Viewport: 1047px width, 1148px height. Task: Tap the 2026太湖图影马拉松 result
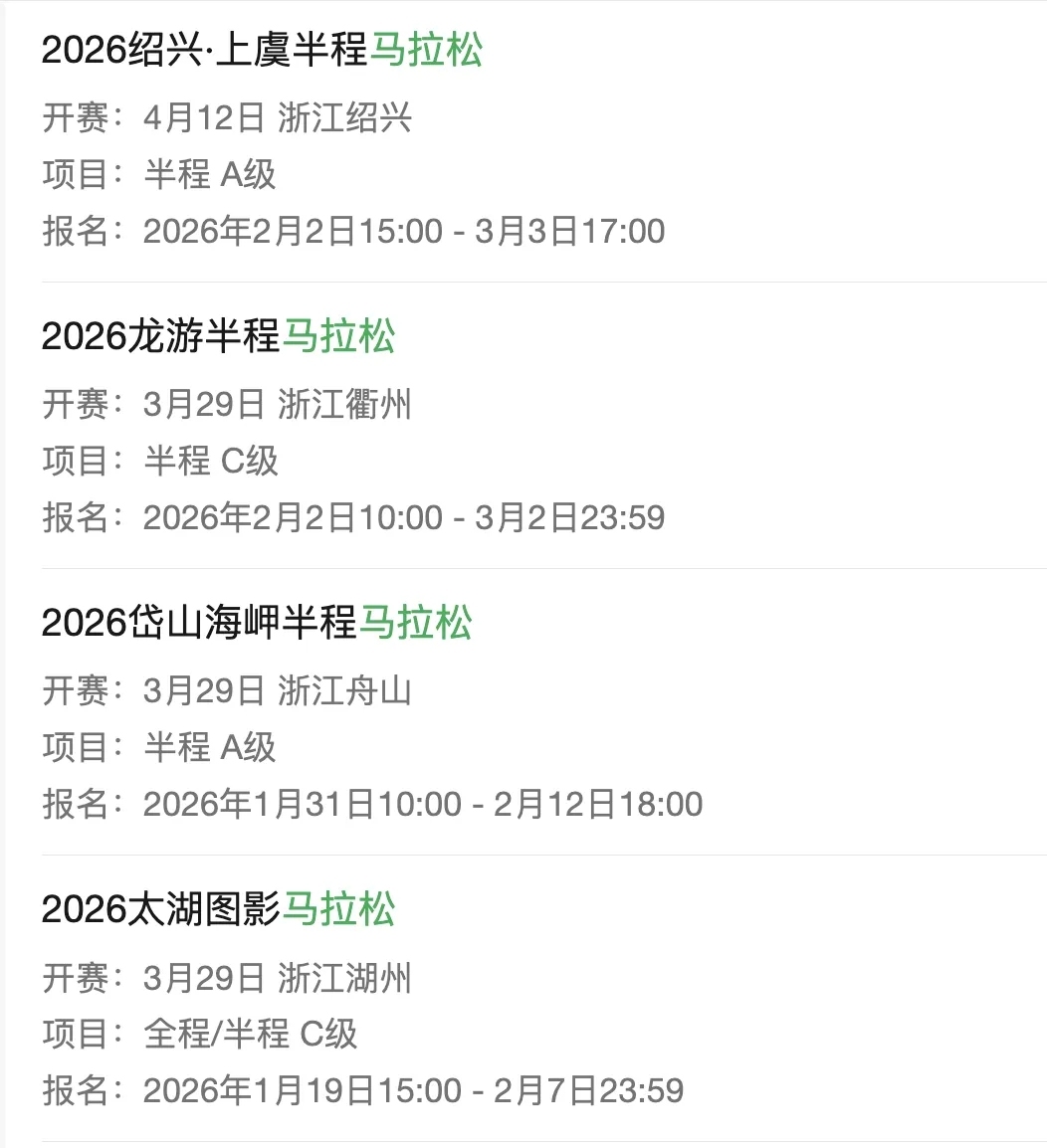[218, 910]
